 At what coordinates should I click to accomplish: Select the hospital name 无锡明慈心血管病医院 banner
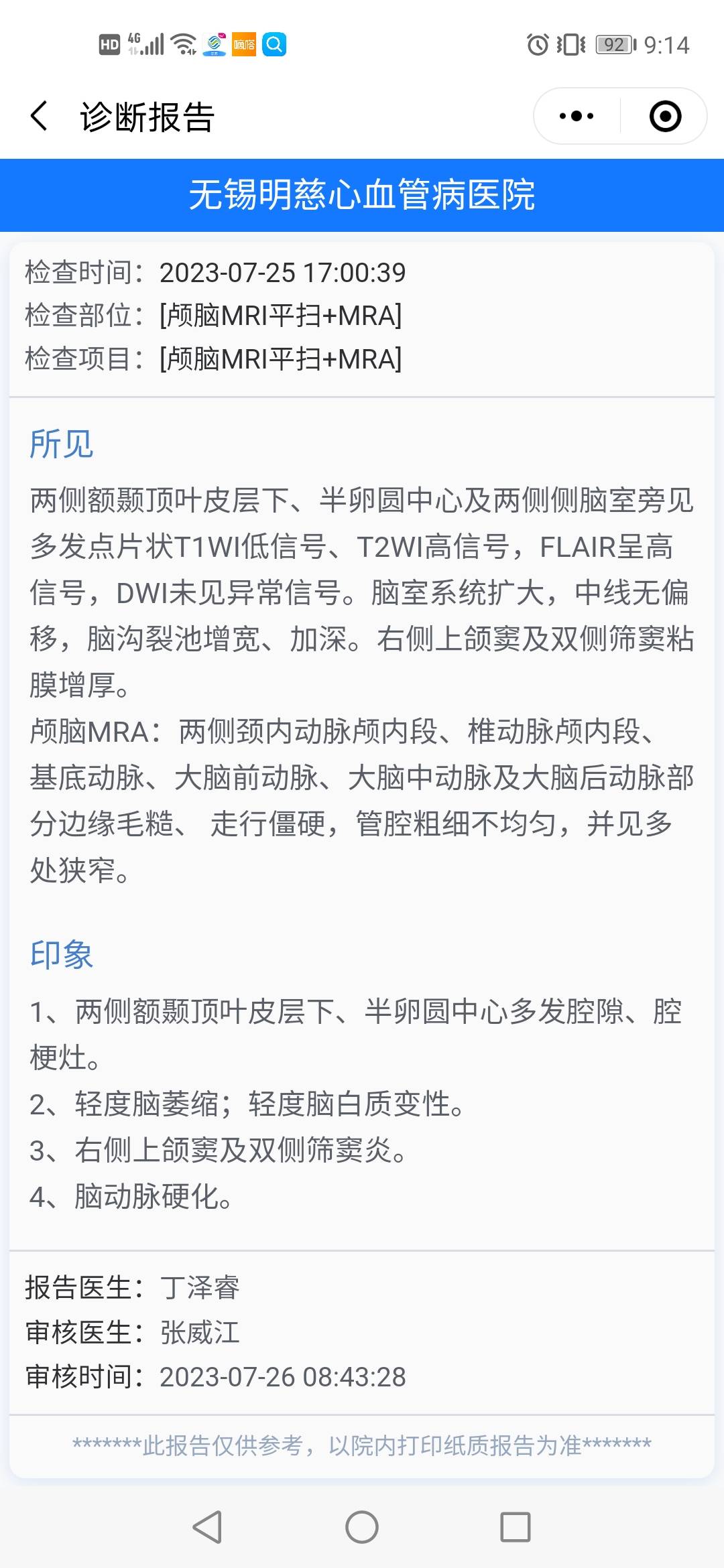[362, 194]
